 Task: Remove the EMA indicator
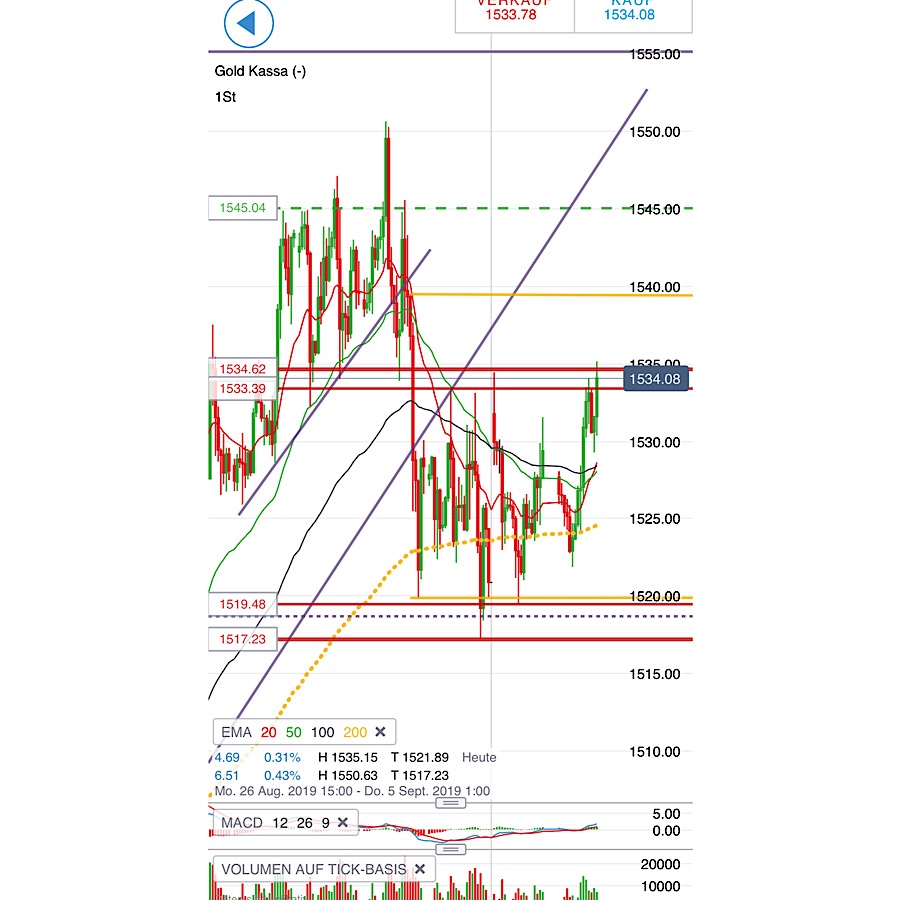380,732
